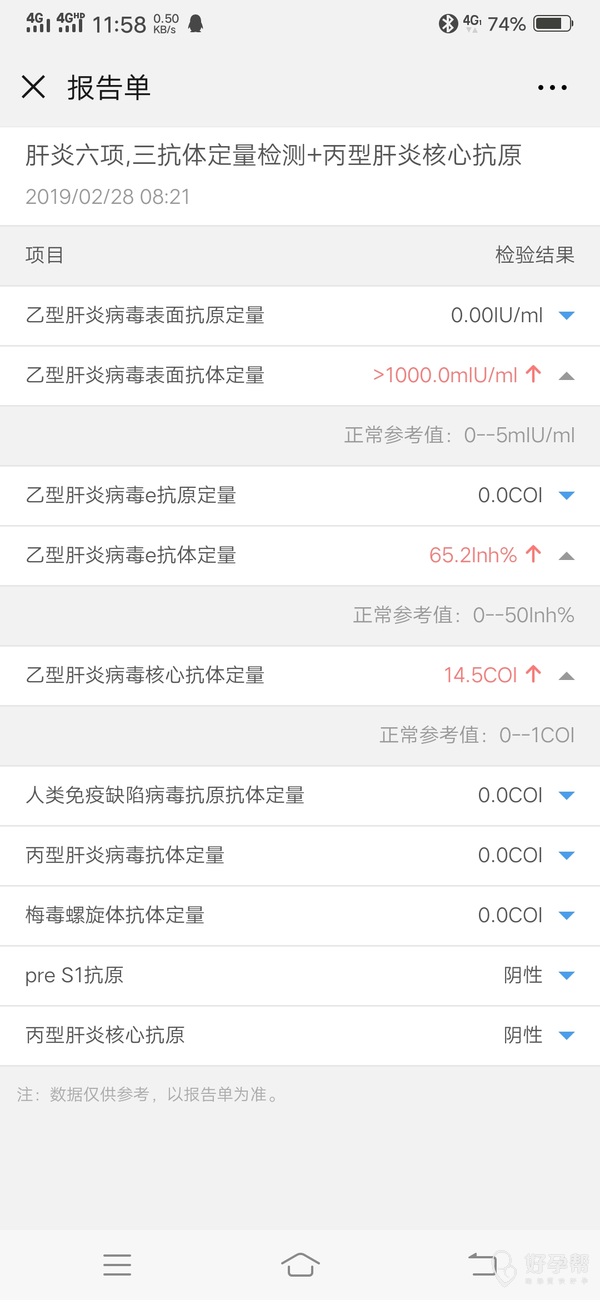This screenshot has width=600, height=1300.
Task: Expand pre S1抗原 result details
Action: coord(567,976)
